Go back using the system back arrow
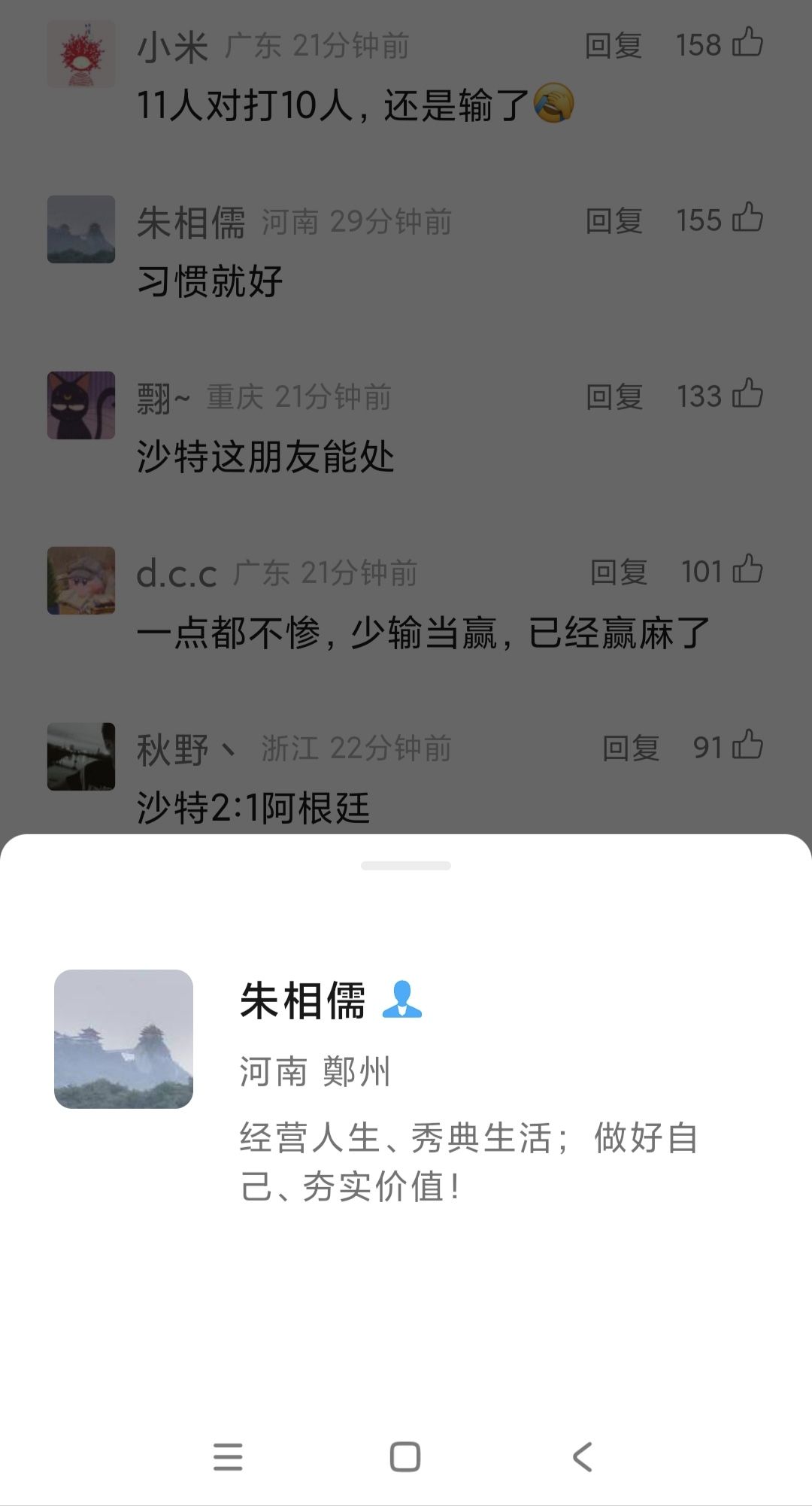This screenshot has height=1506, width=812. pyautogui.click(x=583, y=1457)
